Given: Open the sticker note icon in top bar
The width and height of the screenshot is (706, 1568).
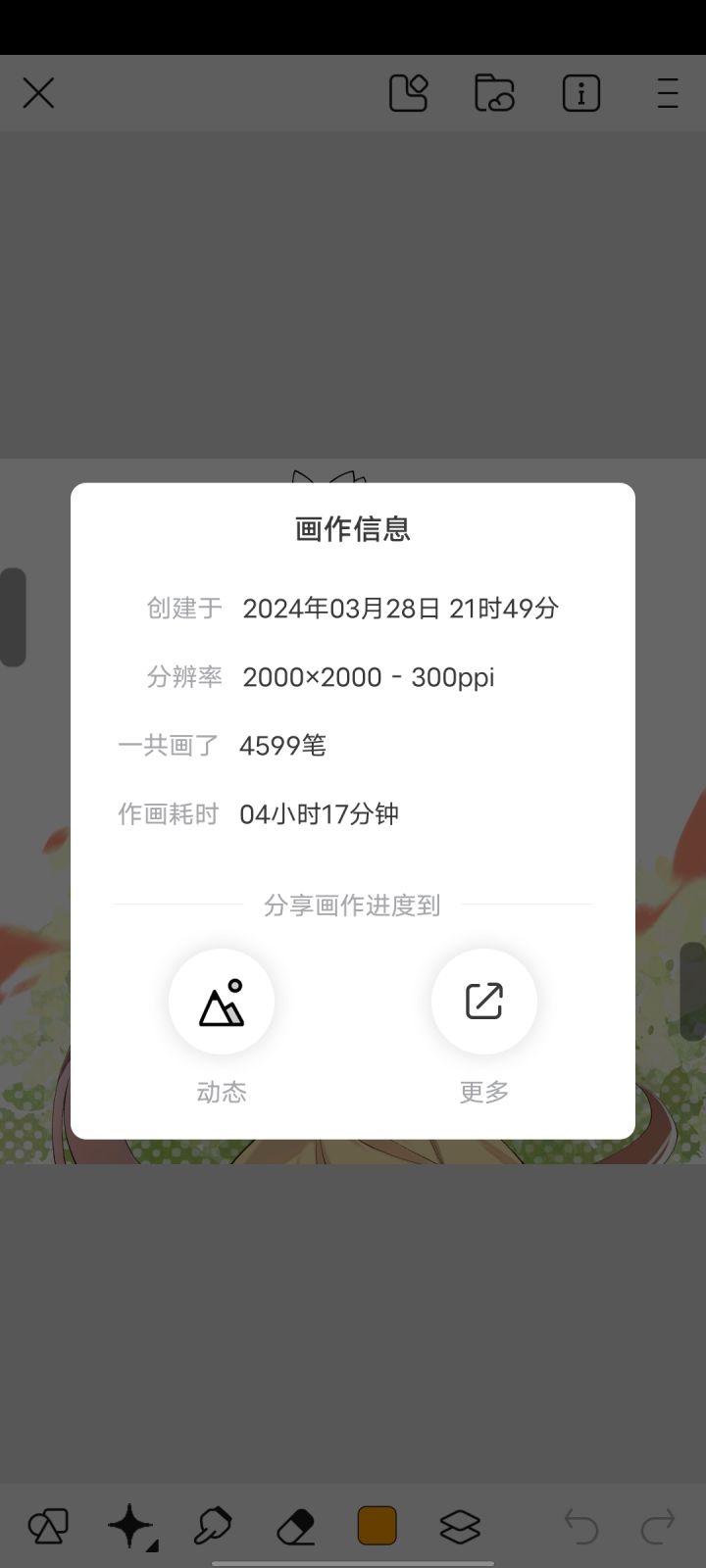Looking at the screenshot, I should (x=408, y=93).
